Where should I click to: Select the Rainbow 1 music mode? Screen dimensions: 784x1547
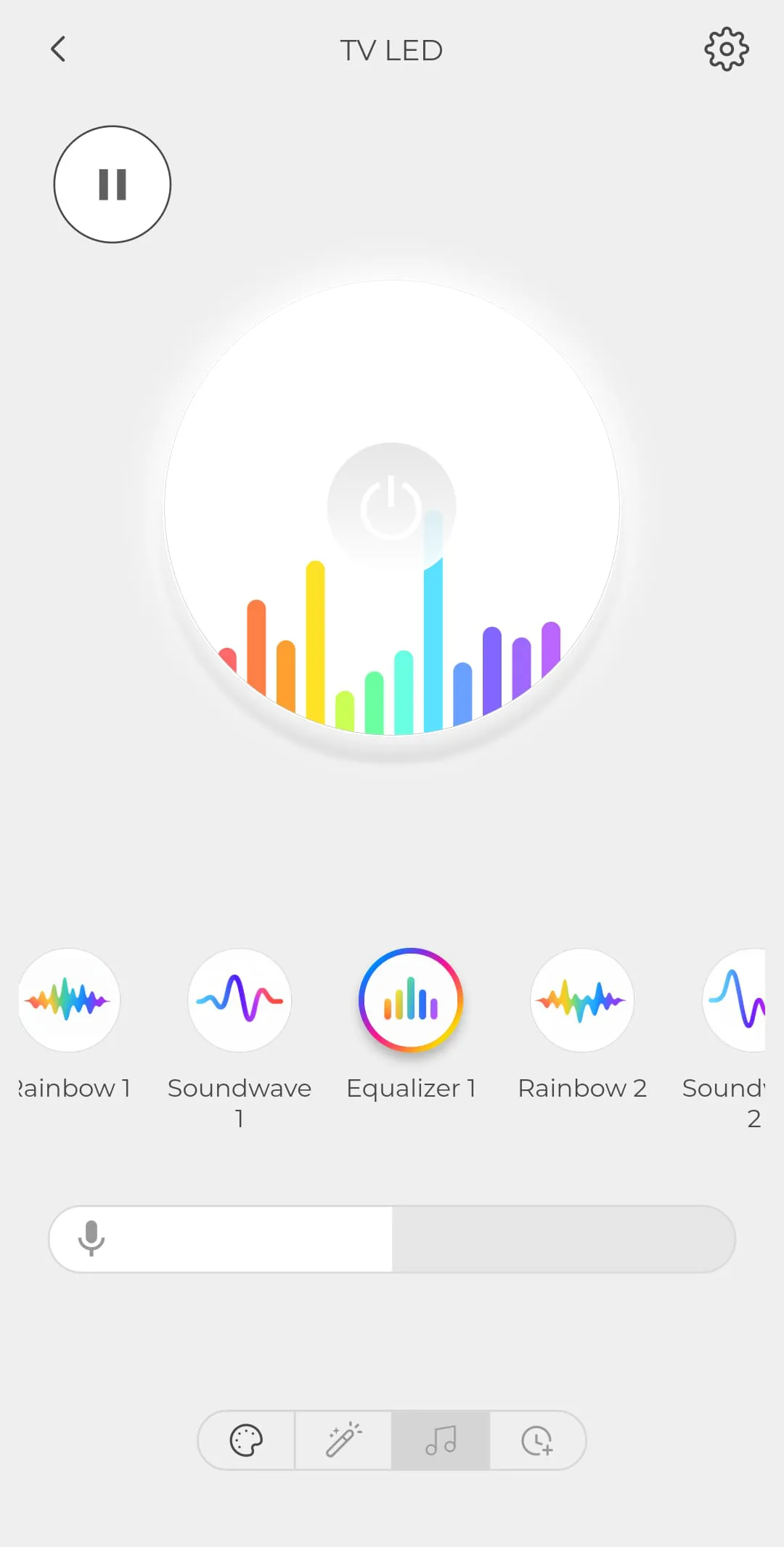click(69, 1000)
